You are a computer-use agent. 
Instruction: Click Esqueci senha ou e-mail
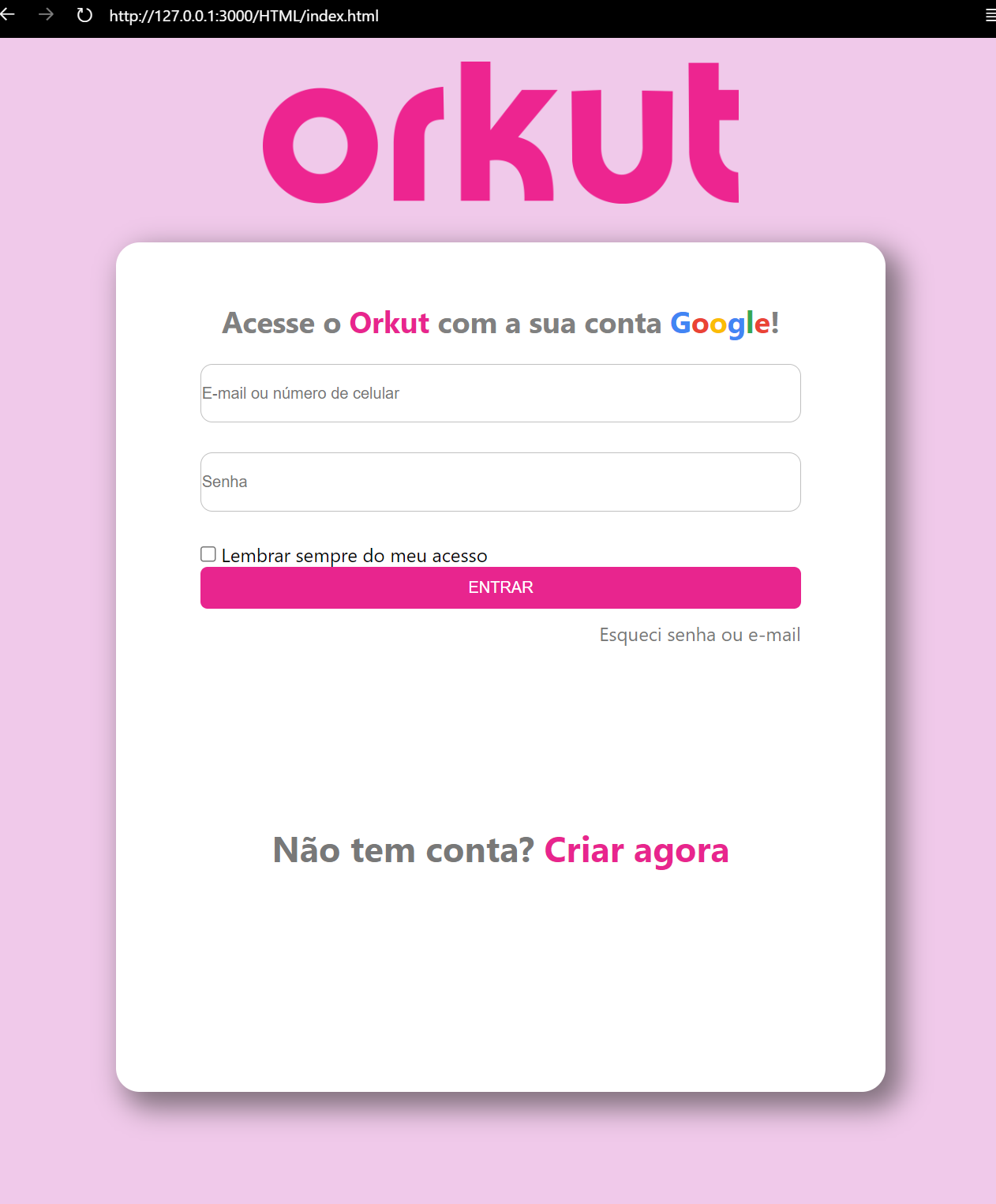(x=699, y=634)
